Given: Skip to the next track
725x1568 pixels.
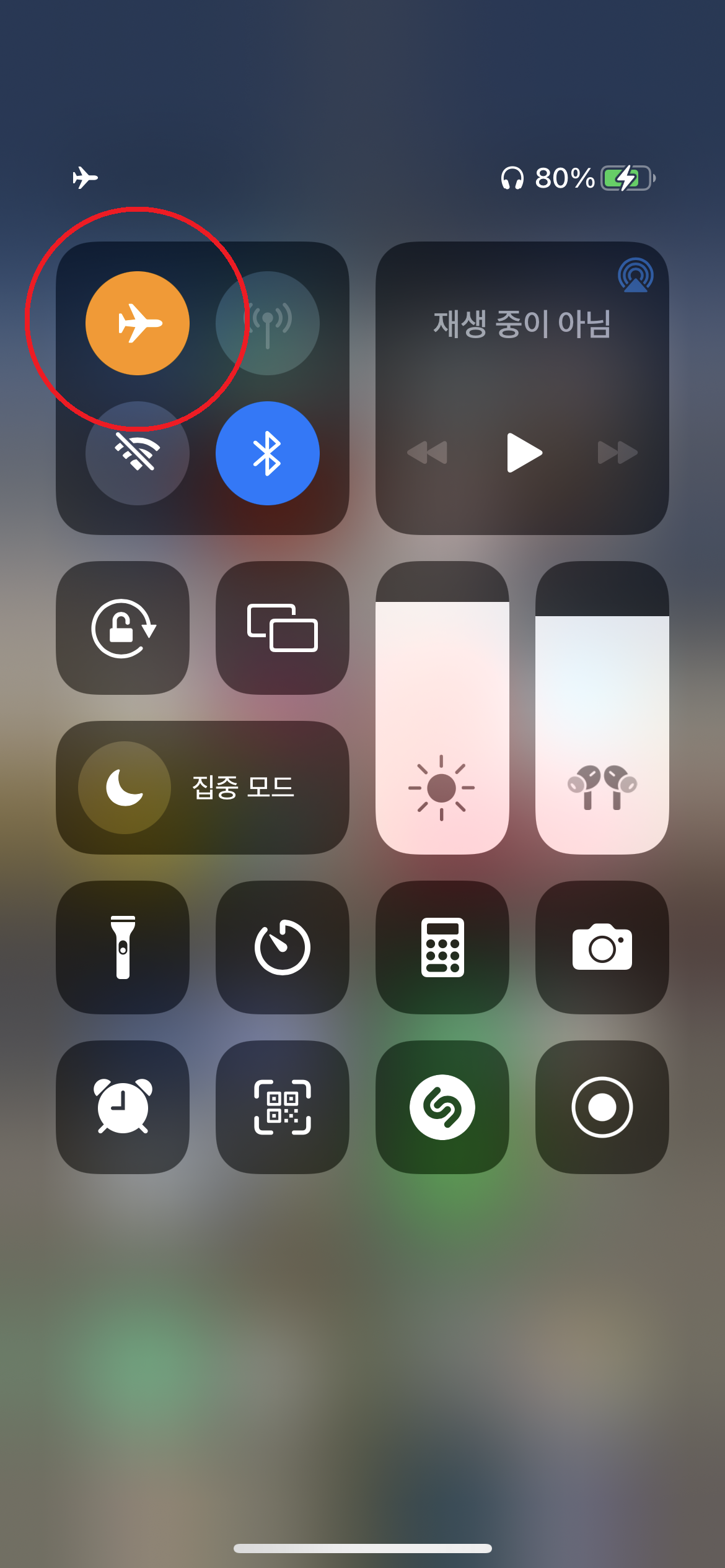Looking at the screenshot, I should coord(617,453).
